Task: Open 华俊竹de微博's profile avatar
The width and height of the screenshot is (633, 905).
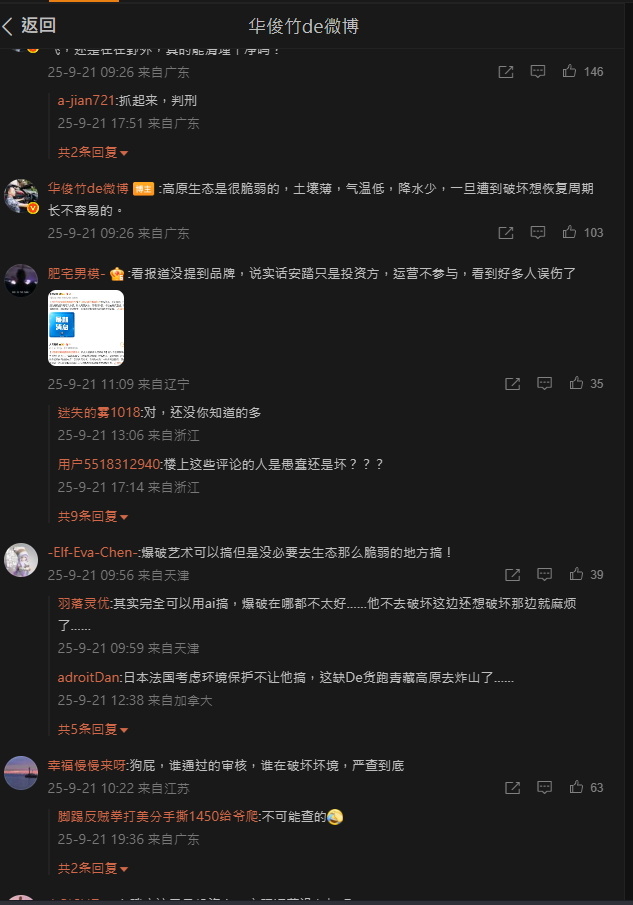Action: [x=21, y=195]
